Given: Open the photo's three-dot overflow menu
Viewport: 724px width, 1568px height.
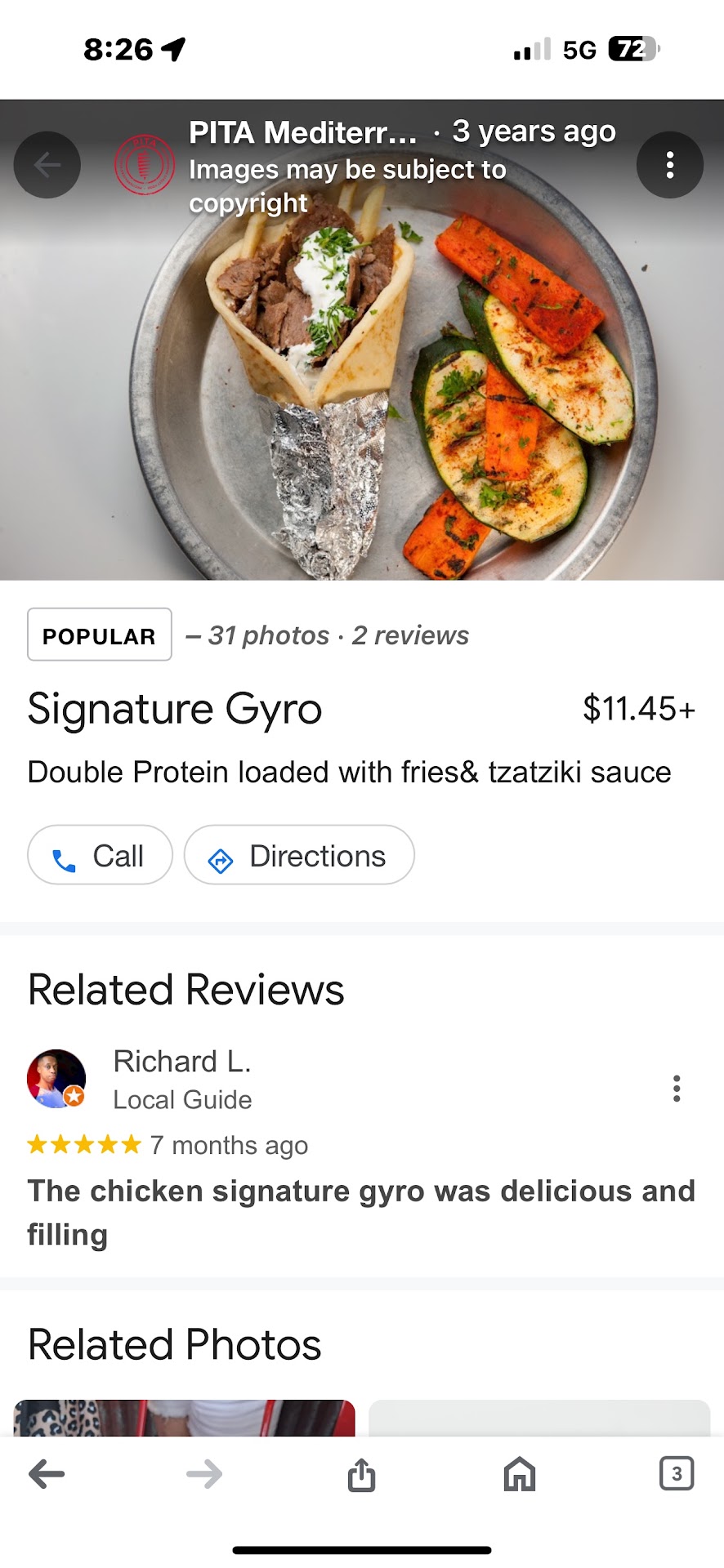Looking at the screenshot, I should (x=669, y=165).
